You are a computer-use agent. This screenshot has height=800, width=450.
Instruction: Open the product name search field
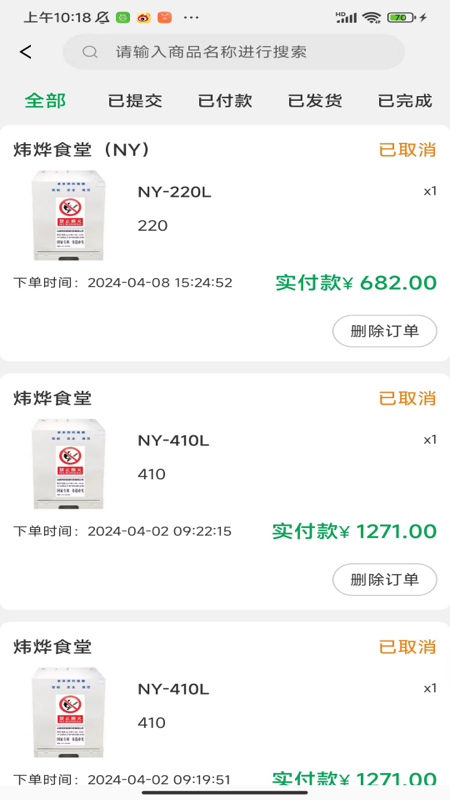pyautogui.click(x=234, y=52)
